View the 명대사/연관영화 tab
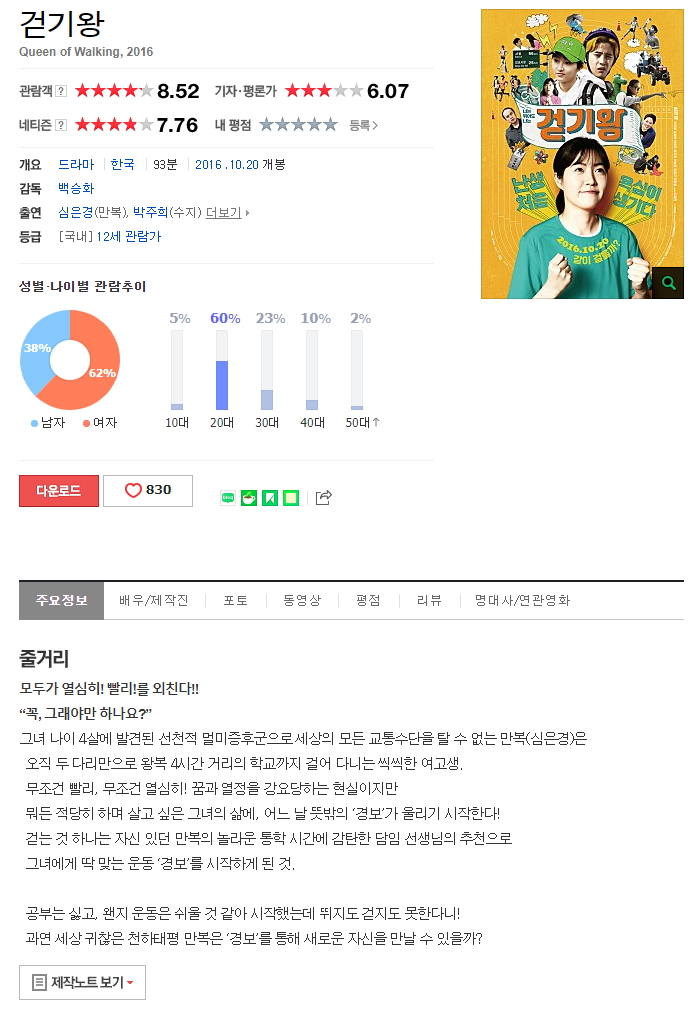The image size is (692, 1024). [522, 601]
